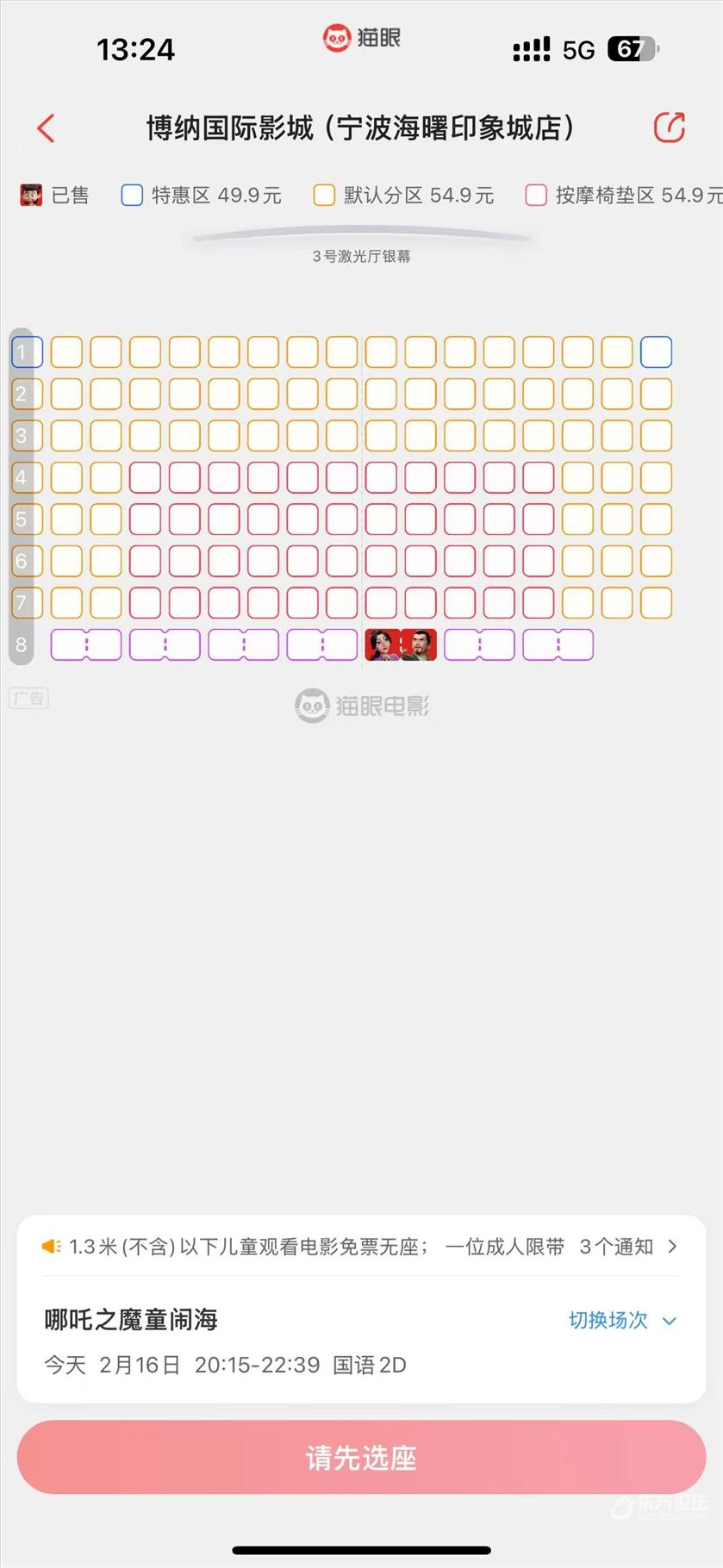Select the last orange seat in row 7
Viewport: 723px width, 1568px height.
656,603
